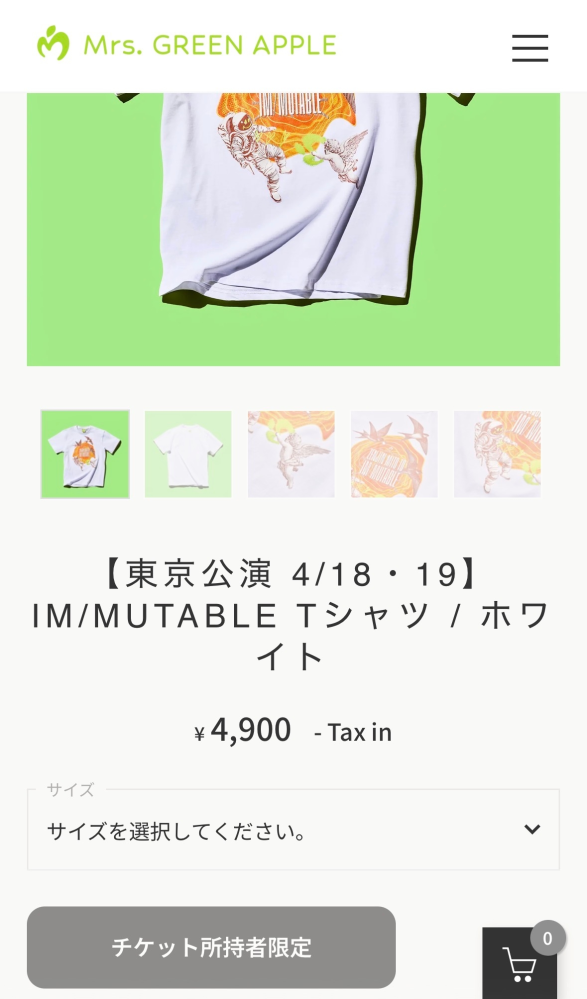Screen dimensions: 587x999
Task: Tap the チケット所持者限定 button
Action: tap(211, 947)
